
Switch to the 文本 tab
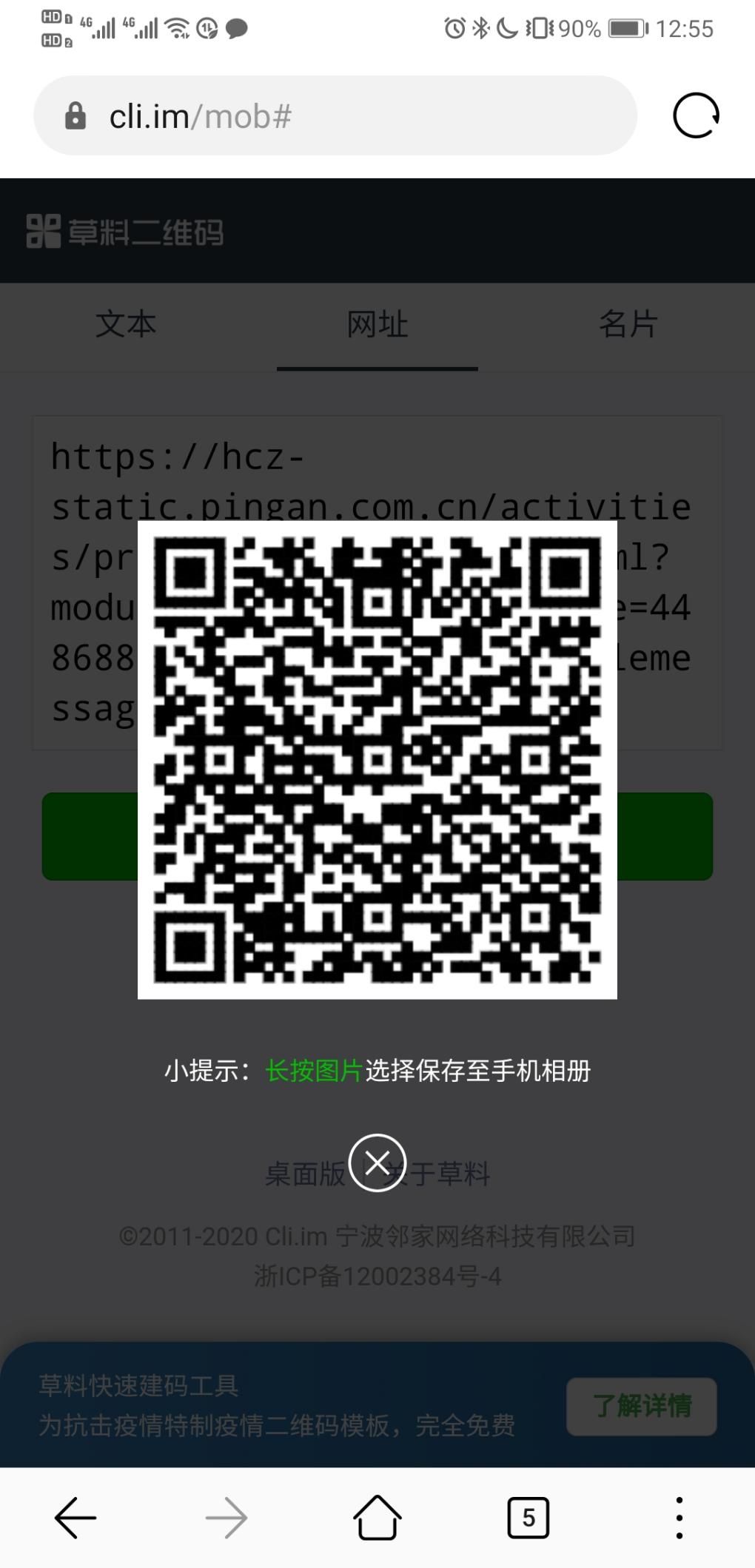[126, 324]
